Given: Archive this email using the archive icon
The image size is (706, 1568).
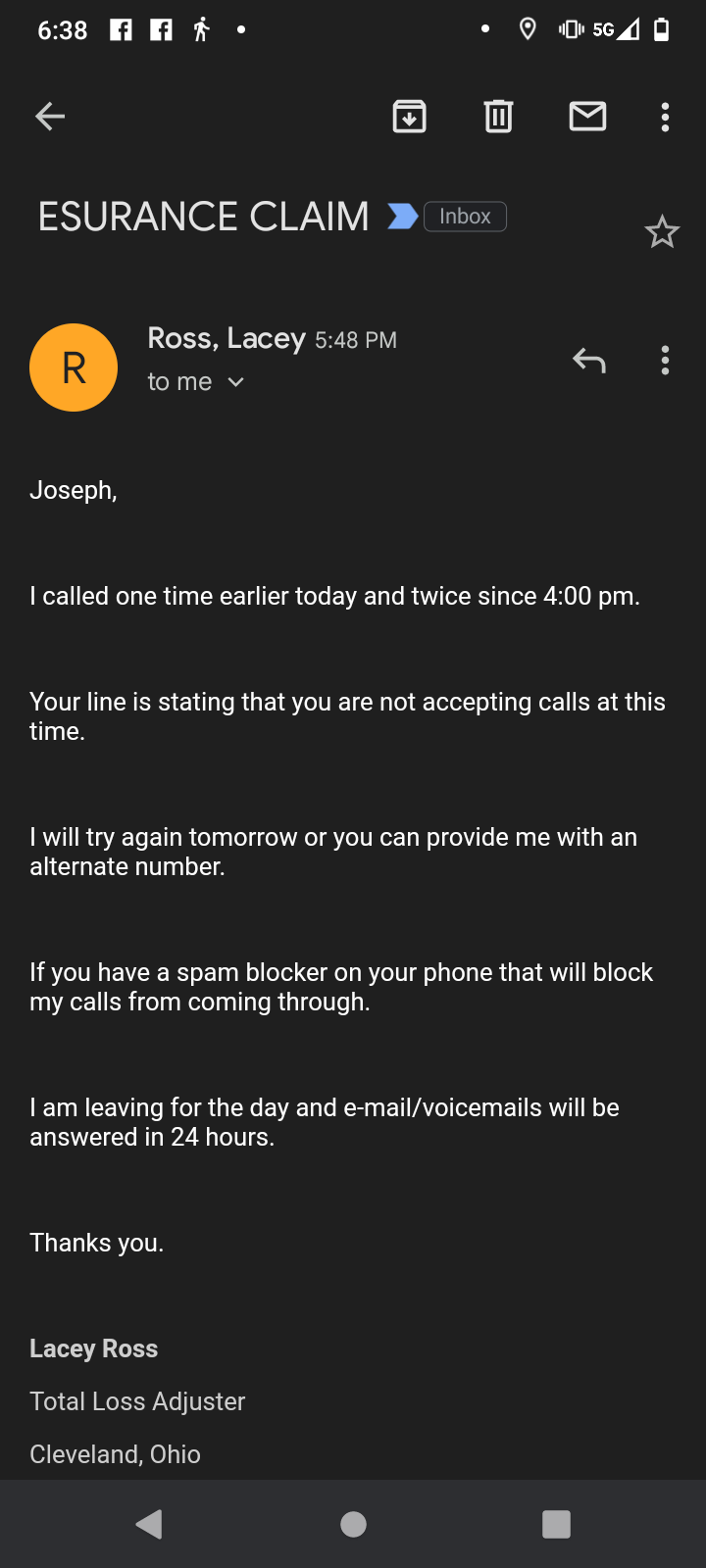Looking at the screenshot, I should (x=409, y=116).
